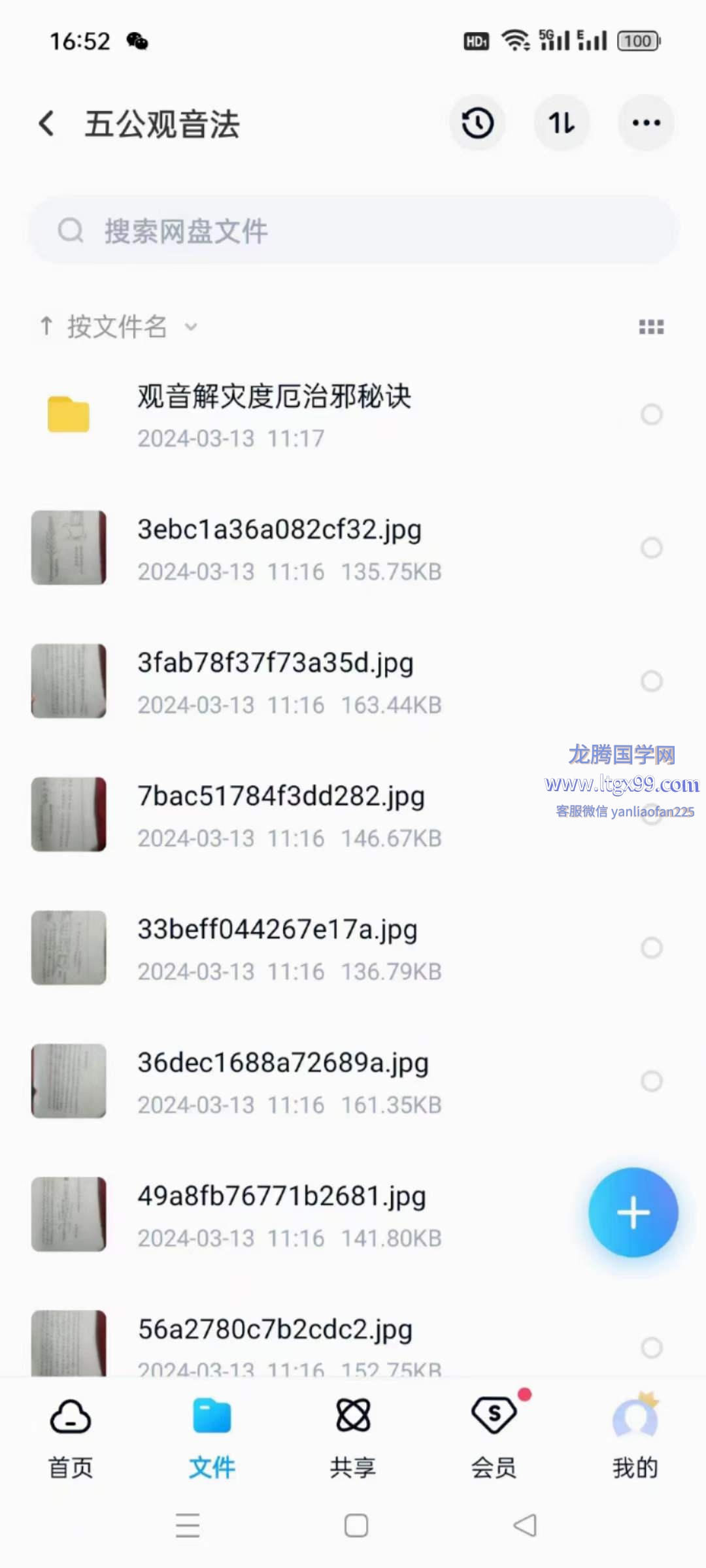Image resolution: width=706 pixels, height=1568 pixels.
Task: Open file 49a8fb76771b2681.jpg
Action: click(x=281, y=1214)
